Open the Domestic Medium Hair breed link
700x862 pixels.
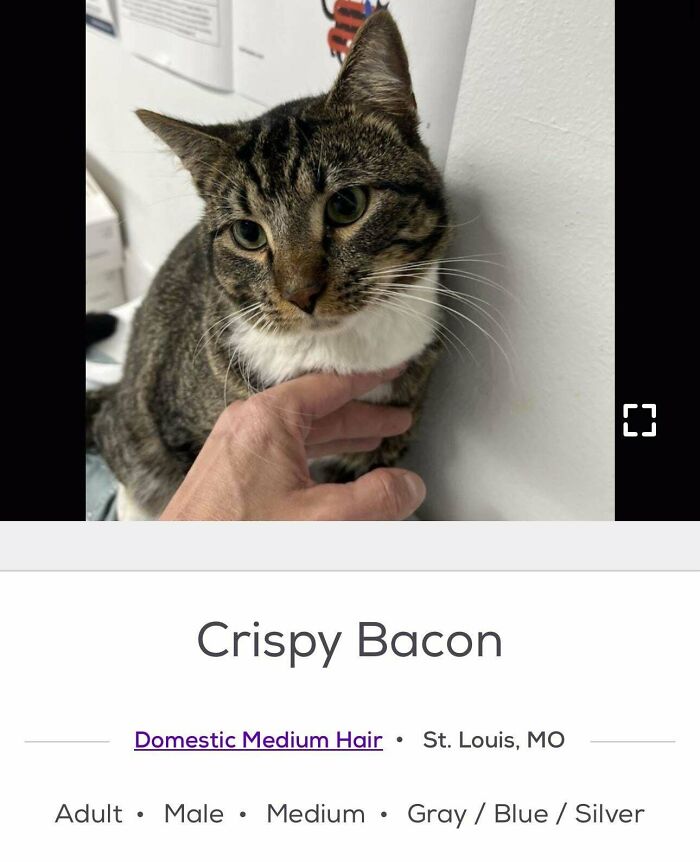coord(258,740)
